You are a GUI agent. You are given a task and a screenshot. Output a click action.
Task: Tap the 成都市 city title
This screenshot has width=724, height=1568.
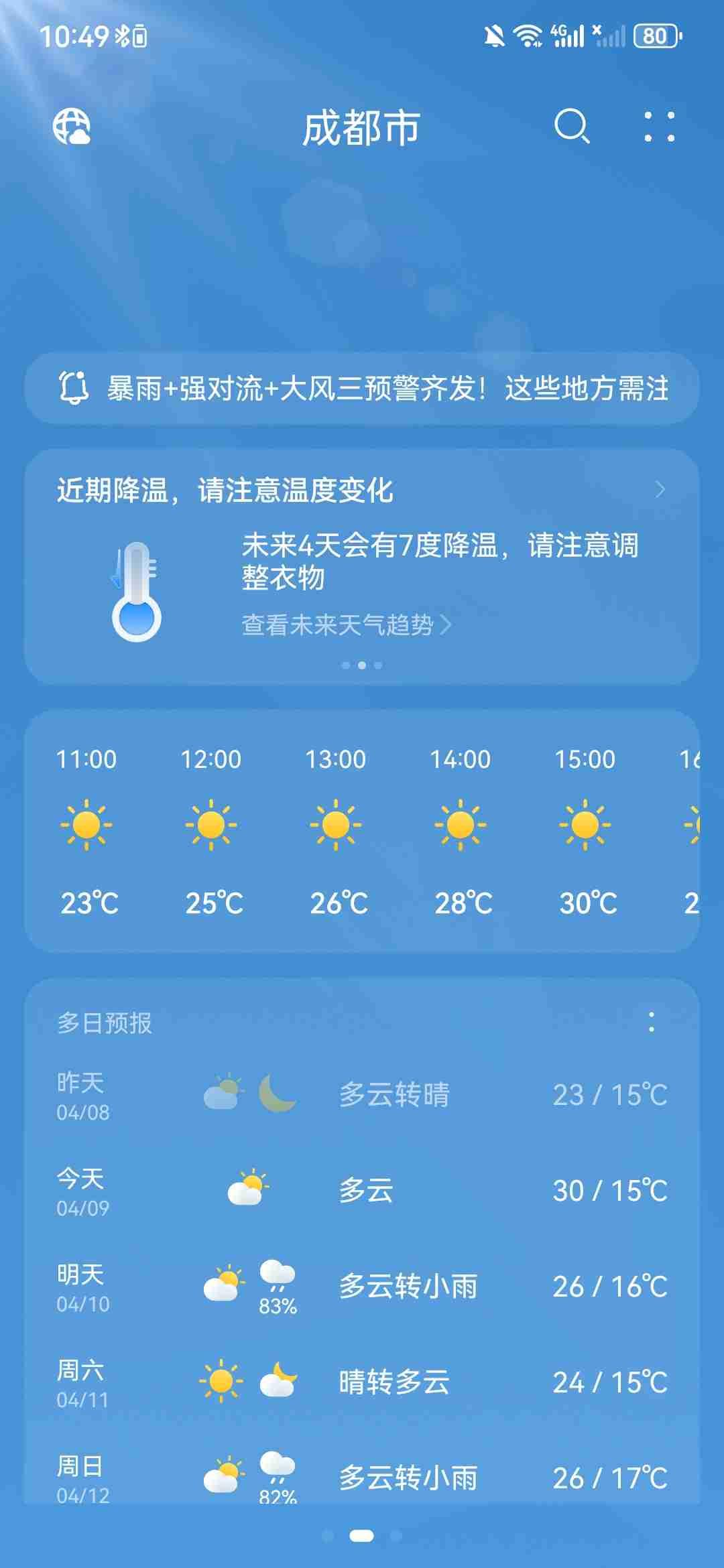(x=360, y=129)
